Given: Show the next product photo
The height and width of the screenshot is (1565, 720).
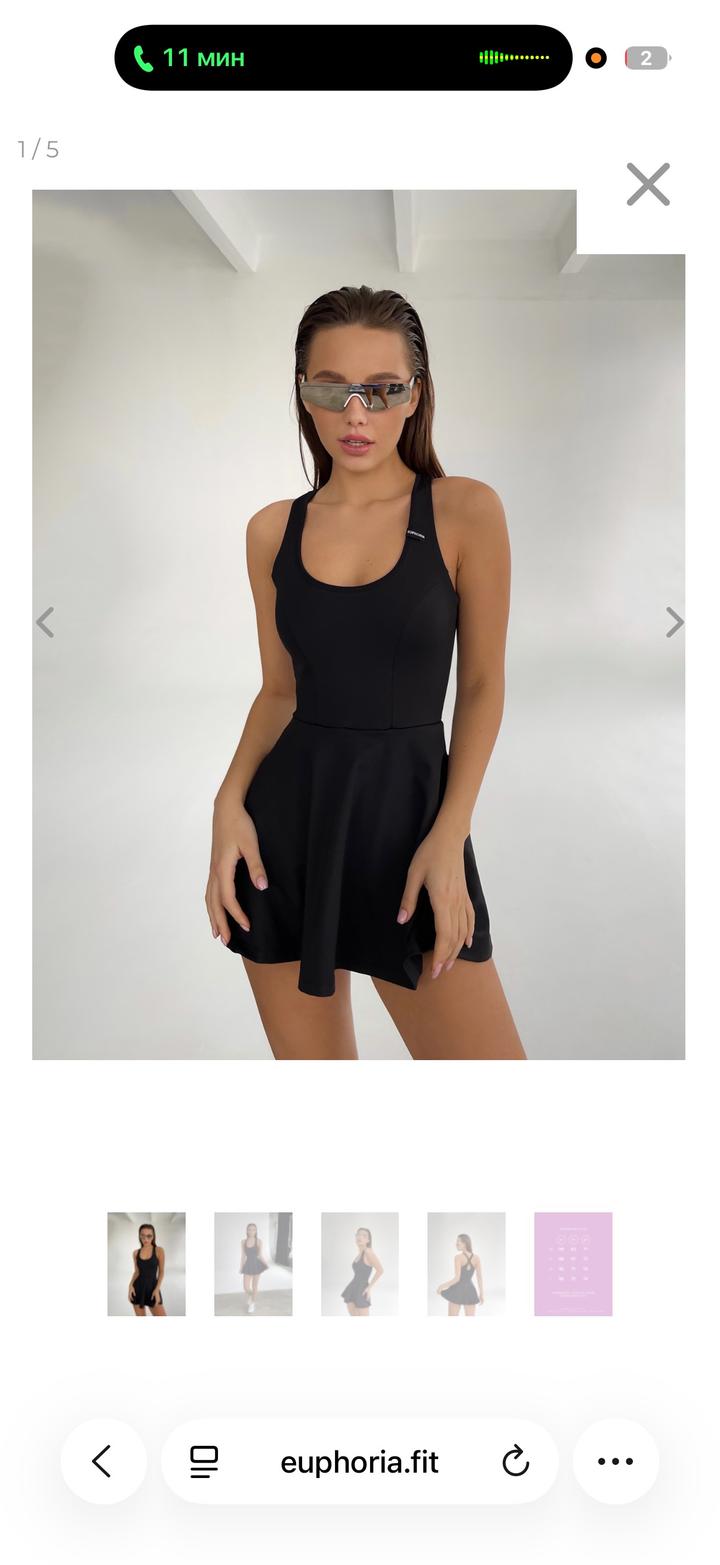Looking at the screenshot, I should tap(675, 622).
